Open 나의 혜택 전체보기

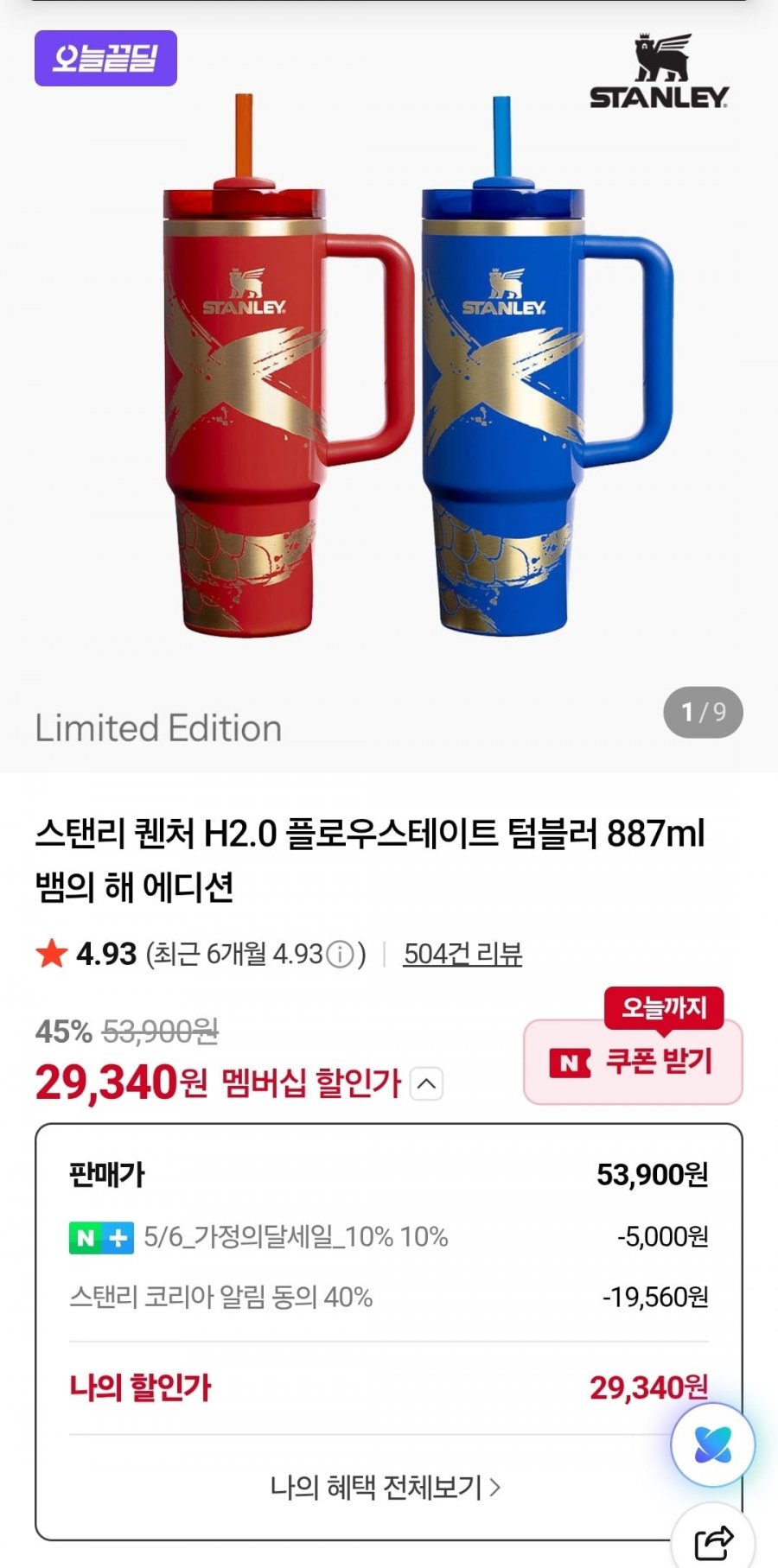pyautogui.click(x=386, y=1487)
